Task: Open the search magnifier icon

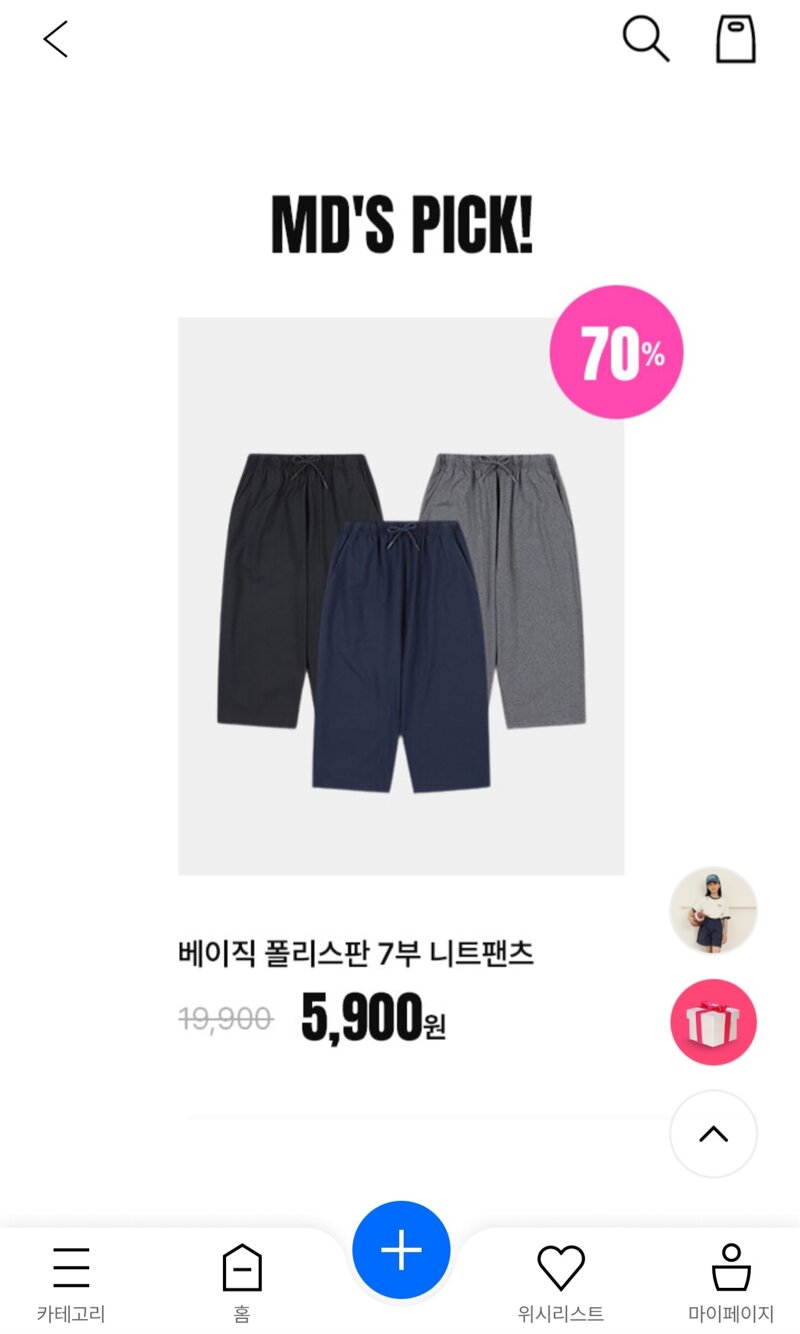Action: 646,39
